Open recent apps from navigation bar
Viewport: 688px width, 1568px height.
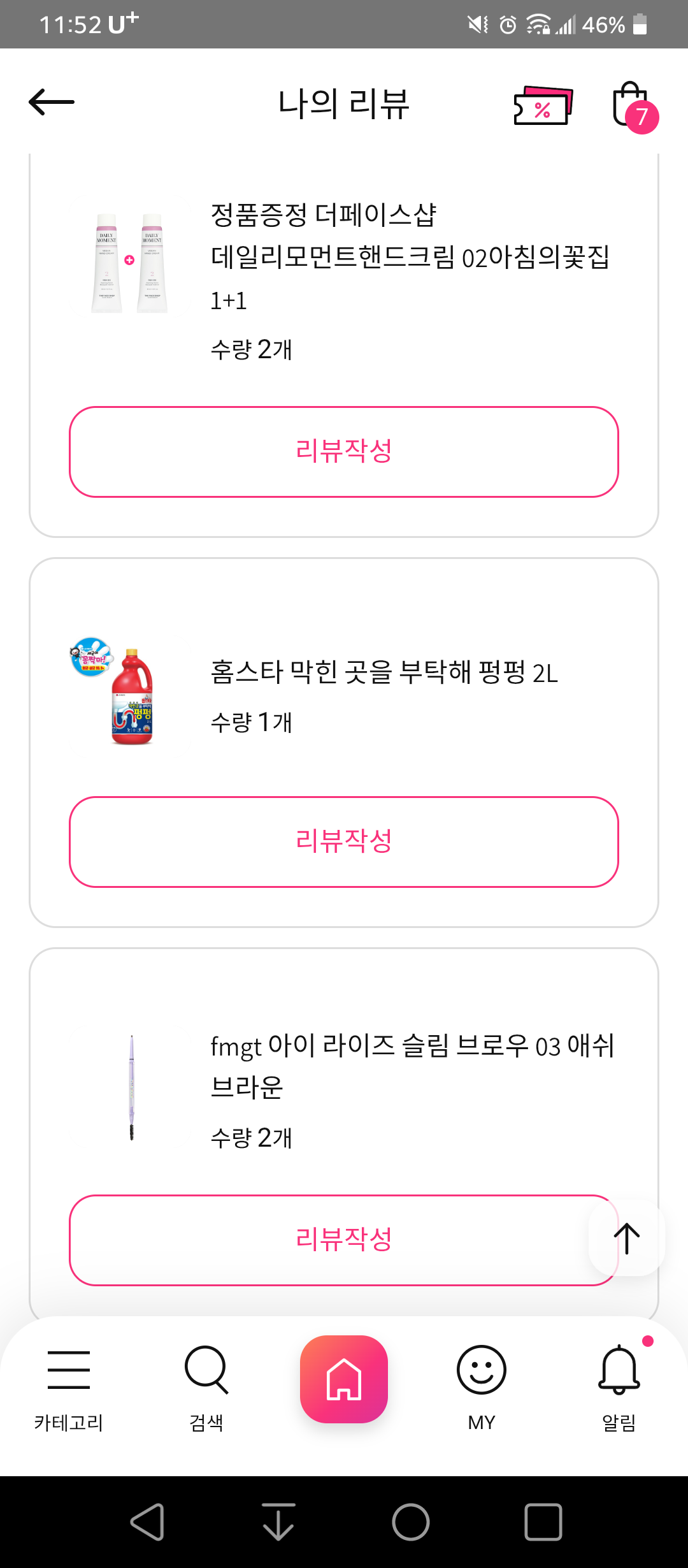click(543, 1522)
